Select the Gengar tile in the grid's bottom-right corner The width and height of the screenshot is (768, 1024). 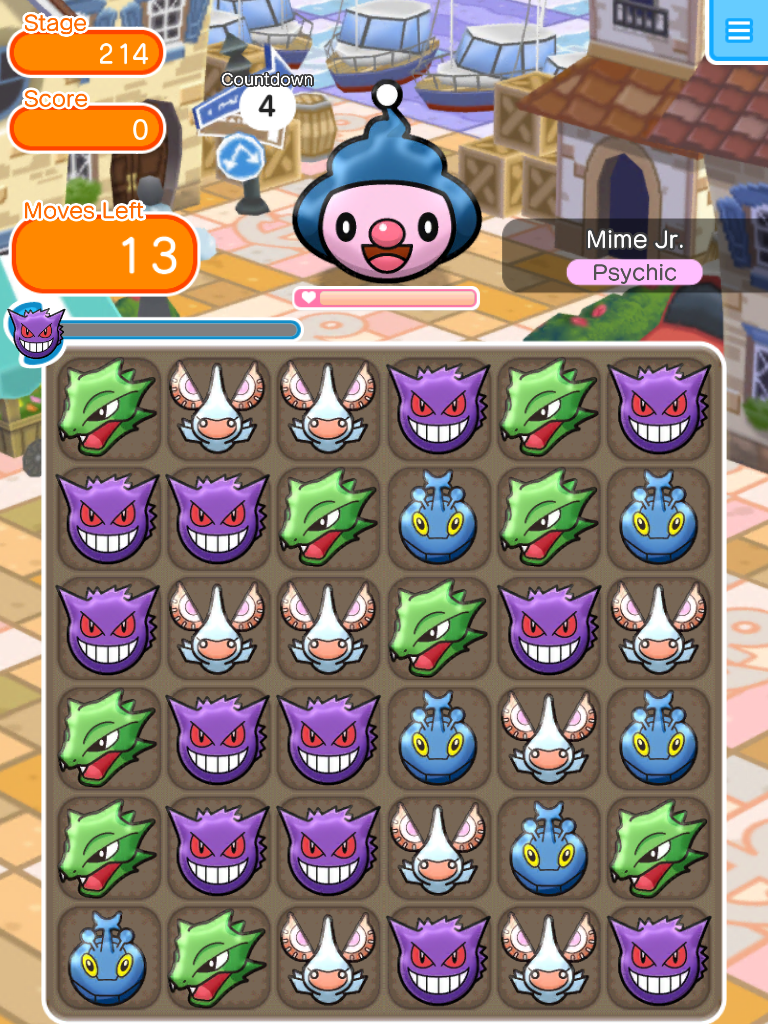[x=656, y=956]
